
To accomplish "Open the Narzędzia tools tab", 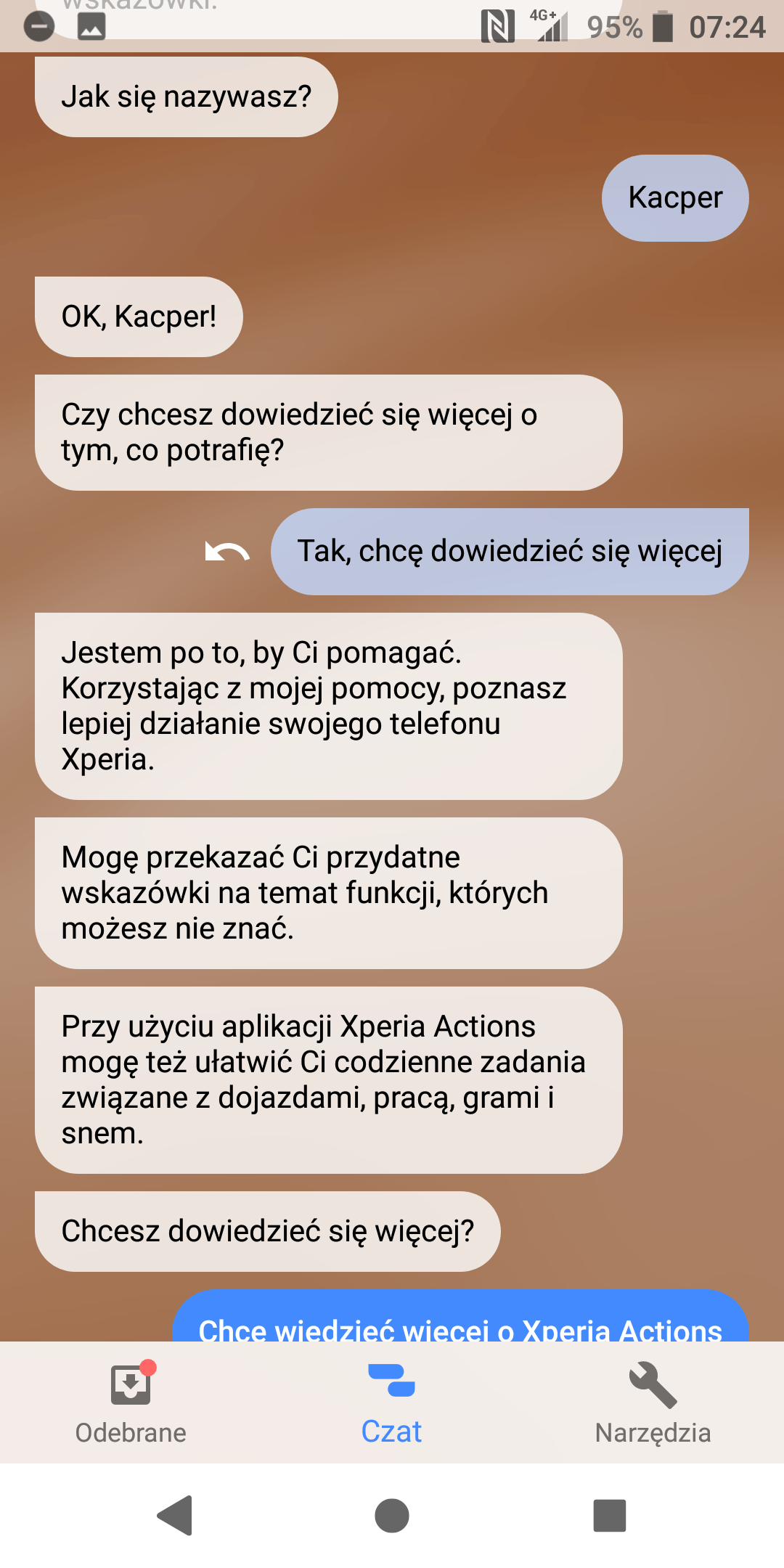I will point(653,1402).
